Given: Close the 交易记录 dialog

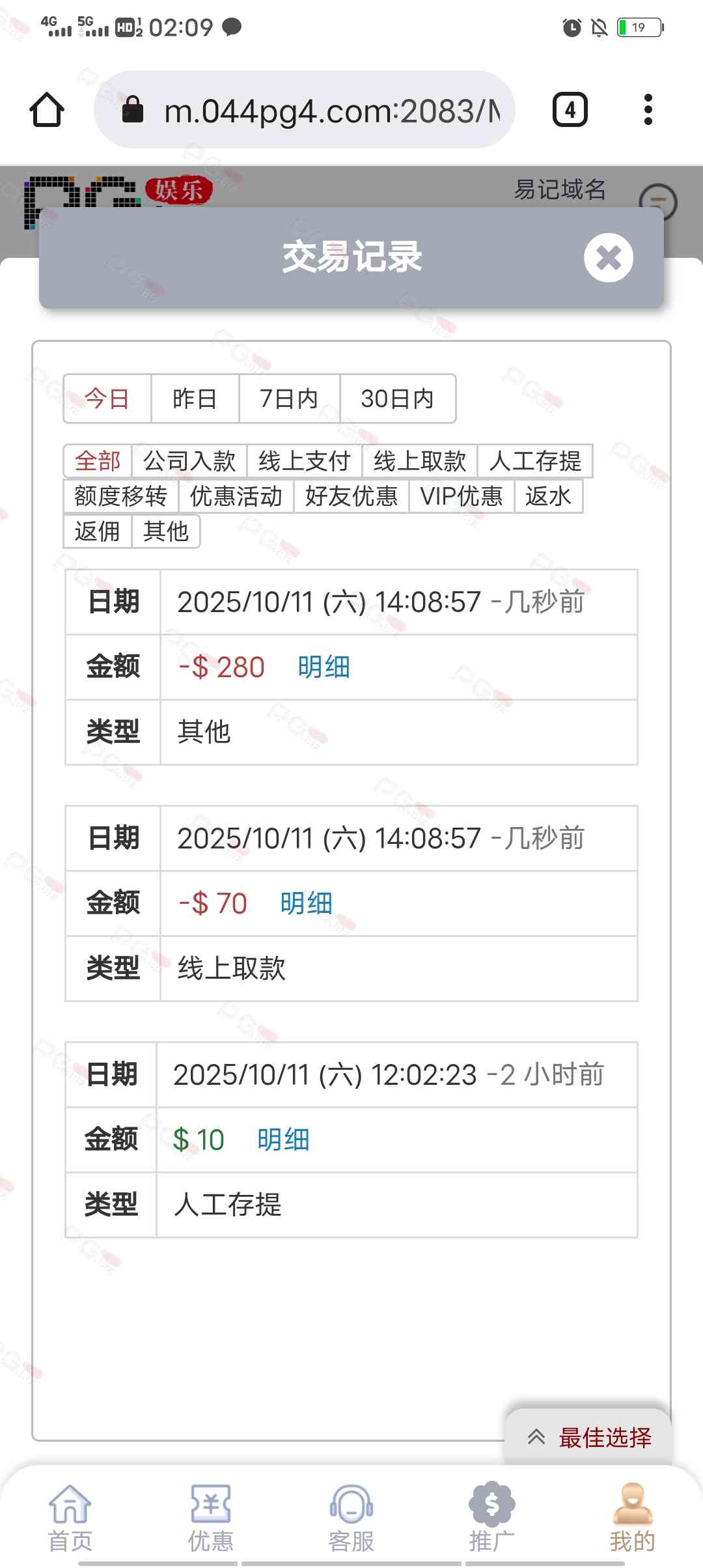Looking at the screenshot, I should pyautogui.click(x=608, y=258).
